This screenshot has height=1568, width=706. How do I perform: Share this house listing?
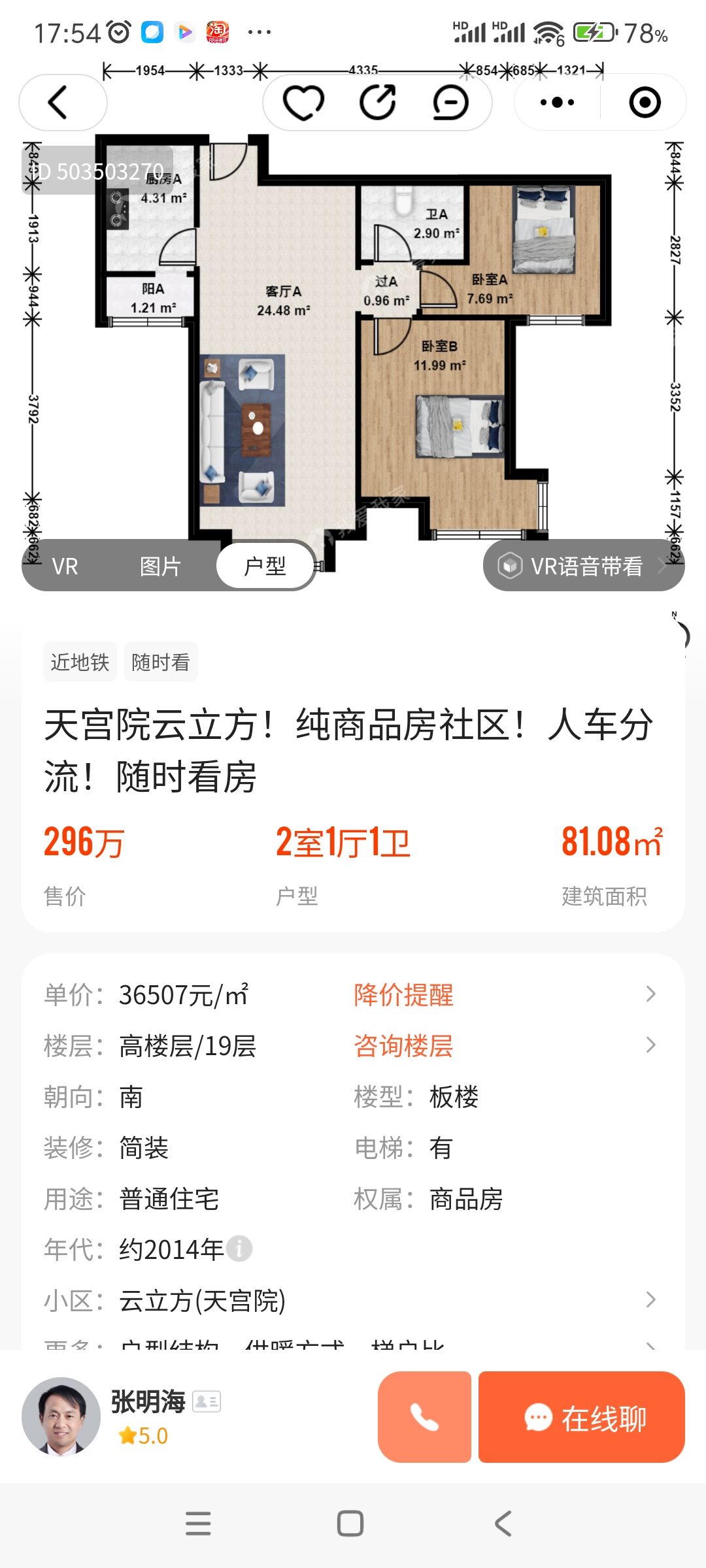pos(378,103)
